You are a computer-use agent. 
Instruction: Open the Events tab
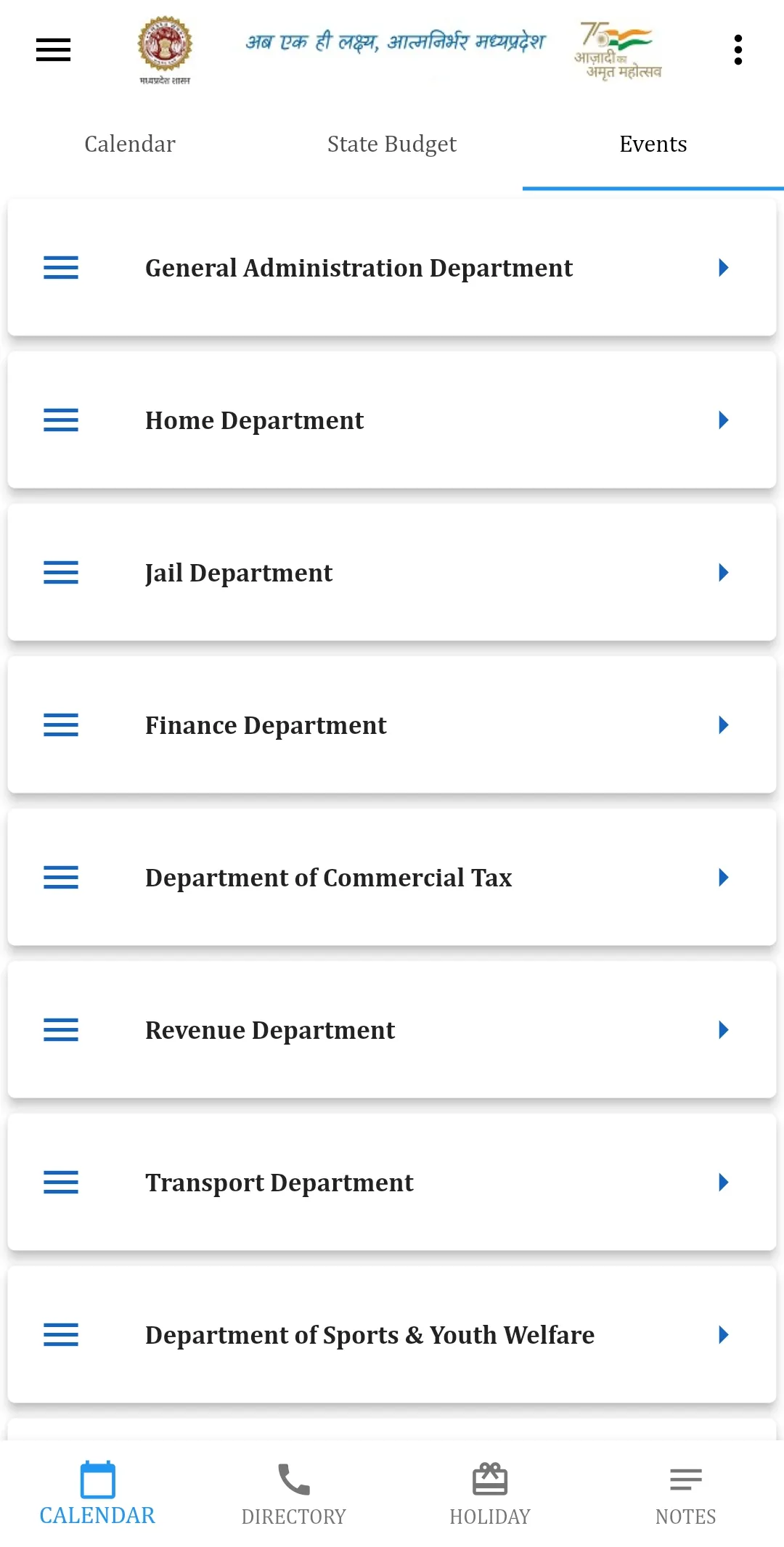pos(653,144)
